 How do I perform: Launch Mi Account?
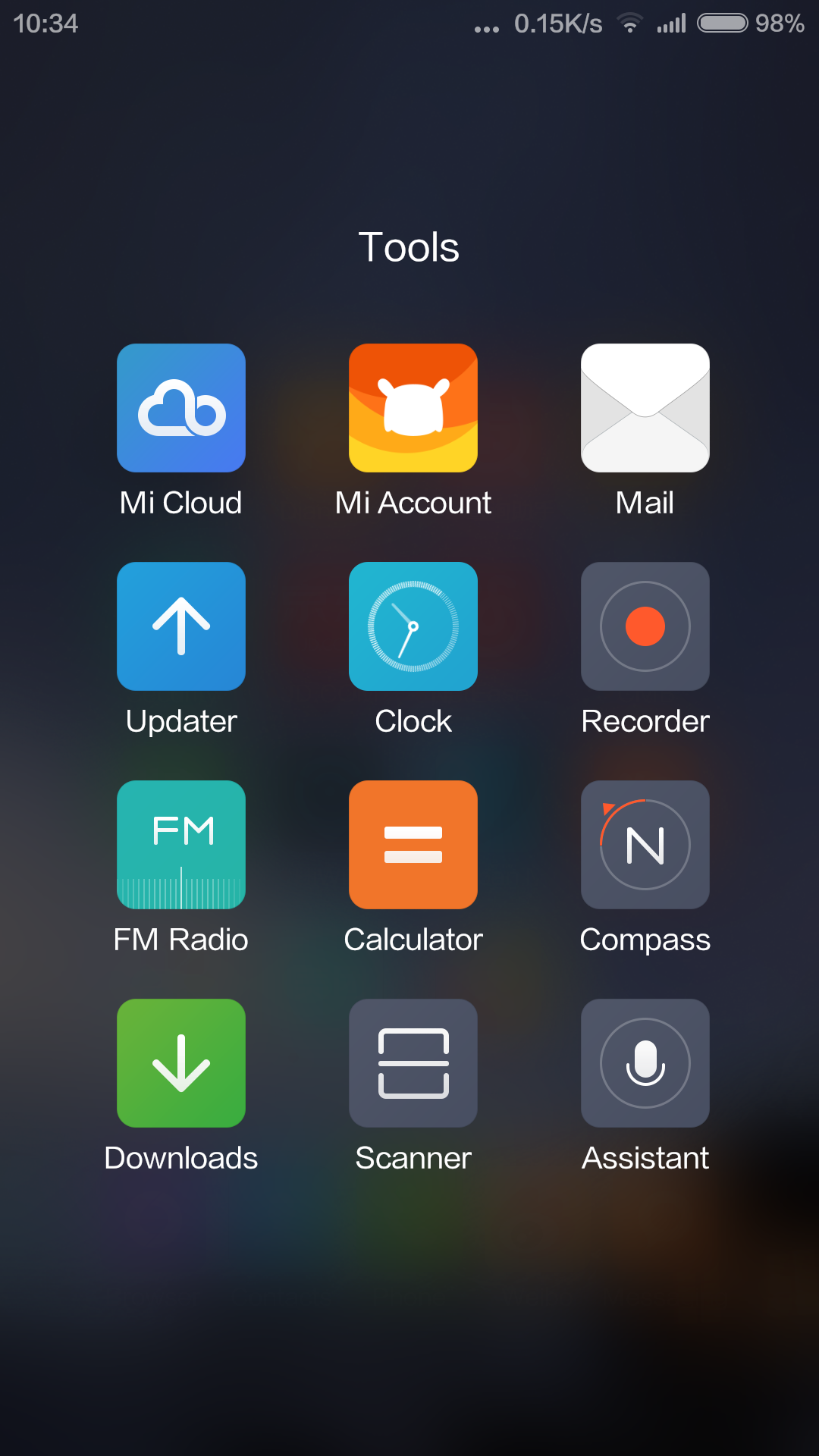[x=413, y=408]
